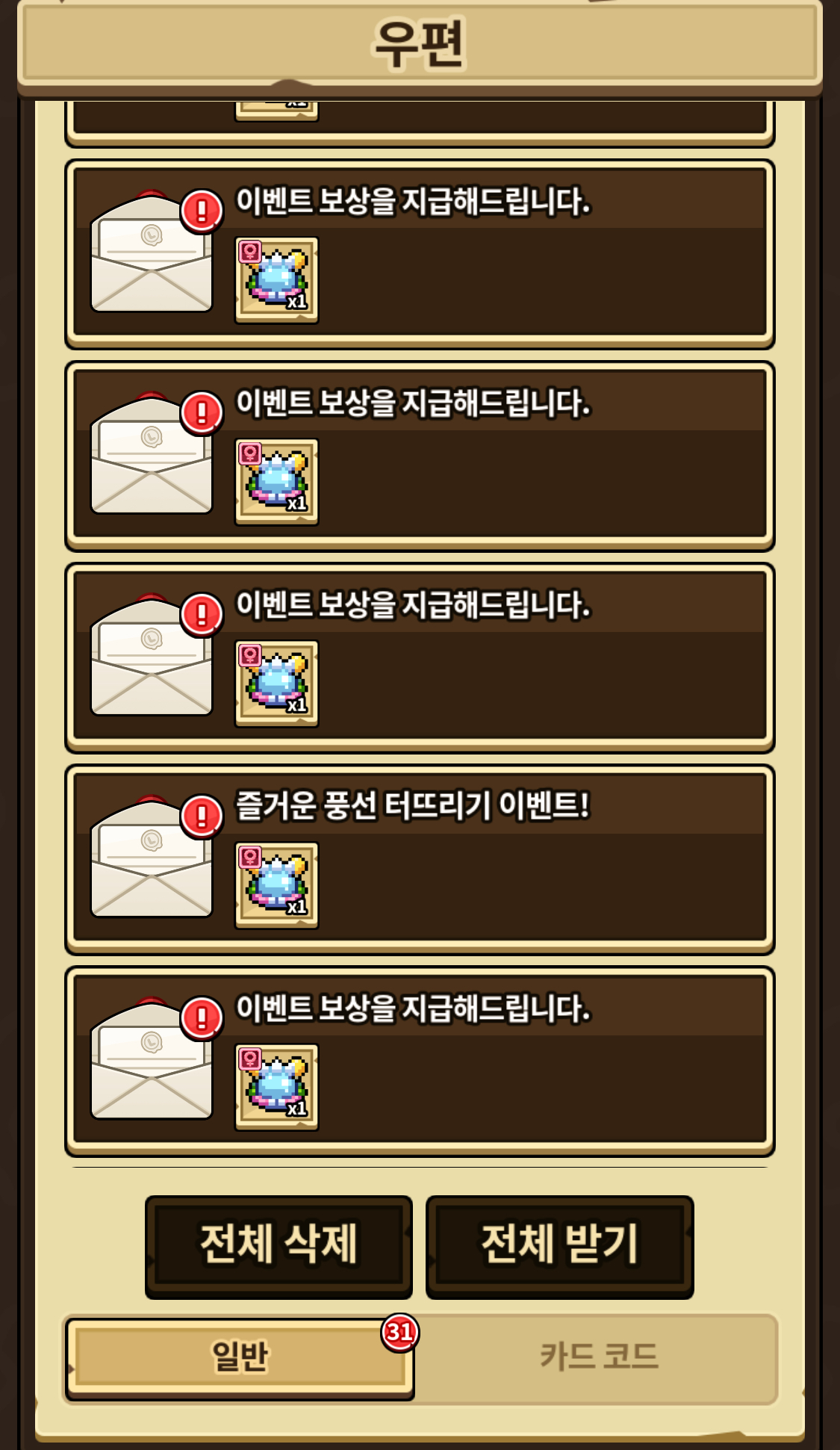Claim all mail with 전체 받기

(x=559, y=1245)
